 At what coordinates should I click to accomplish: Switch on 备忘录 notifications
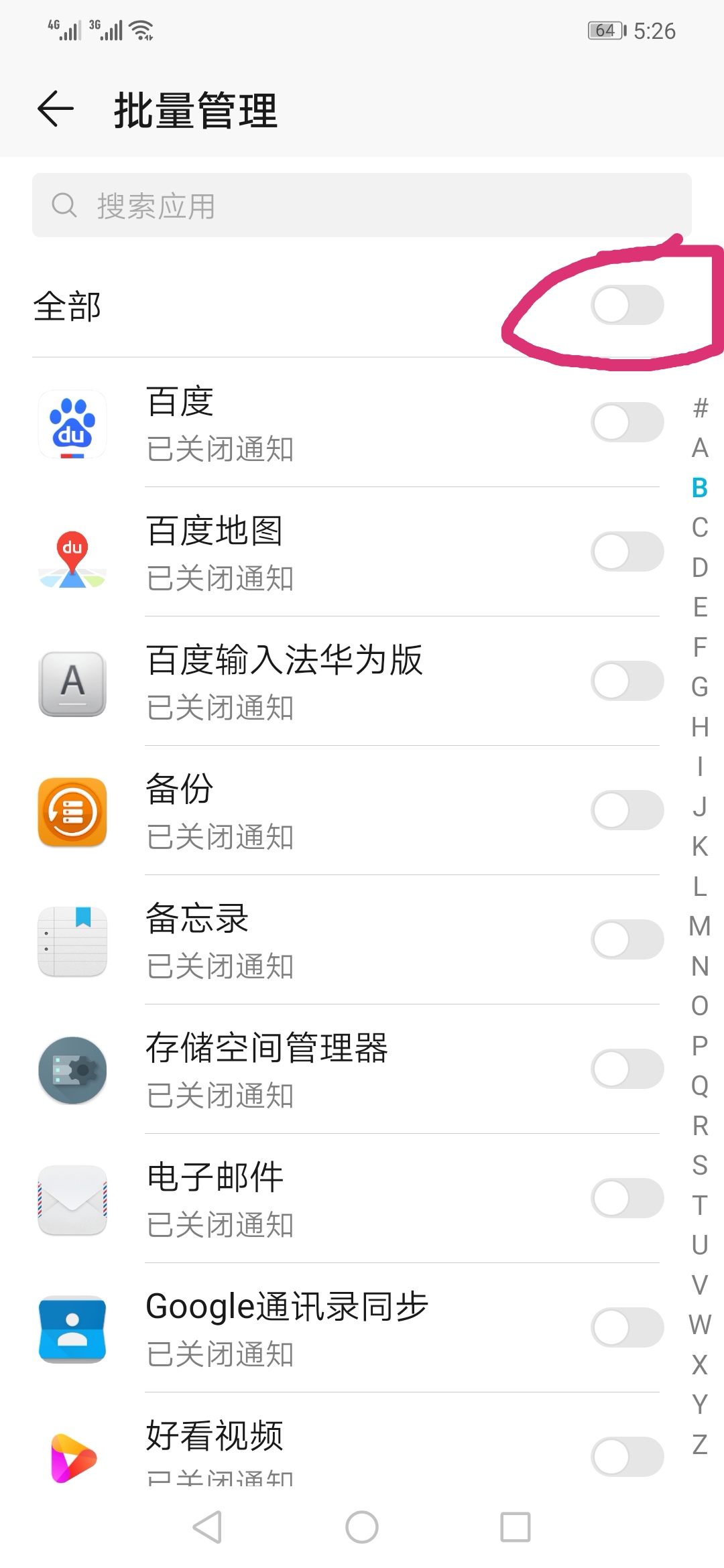627,940
